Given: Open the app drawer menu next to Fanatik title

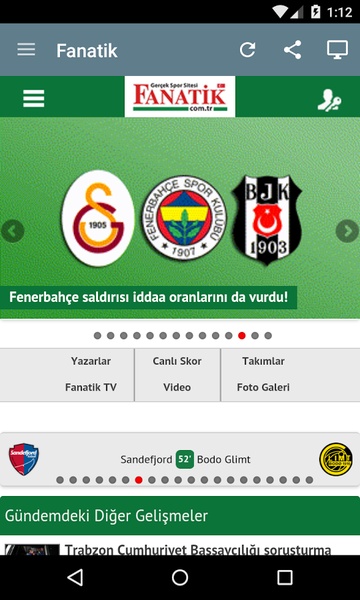Looking at the screenshot, I should (x=26, y=50).
